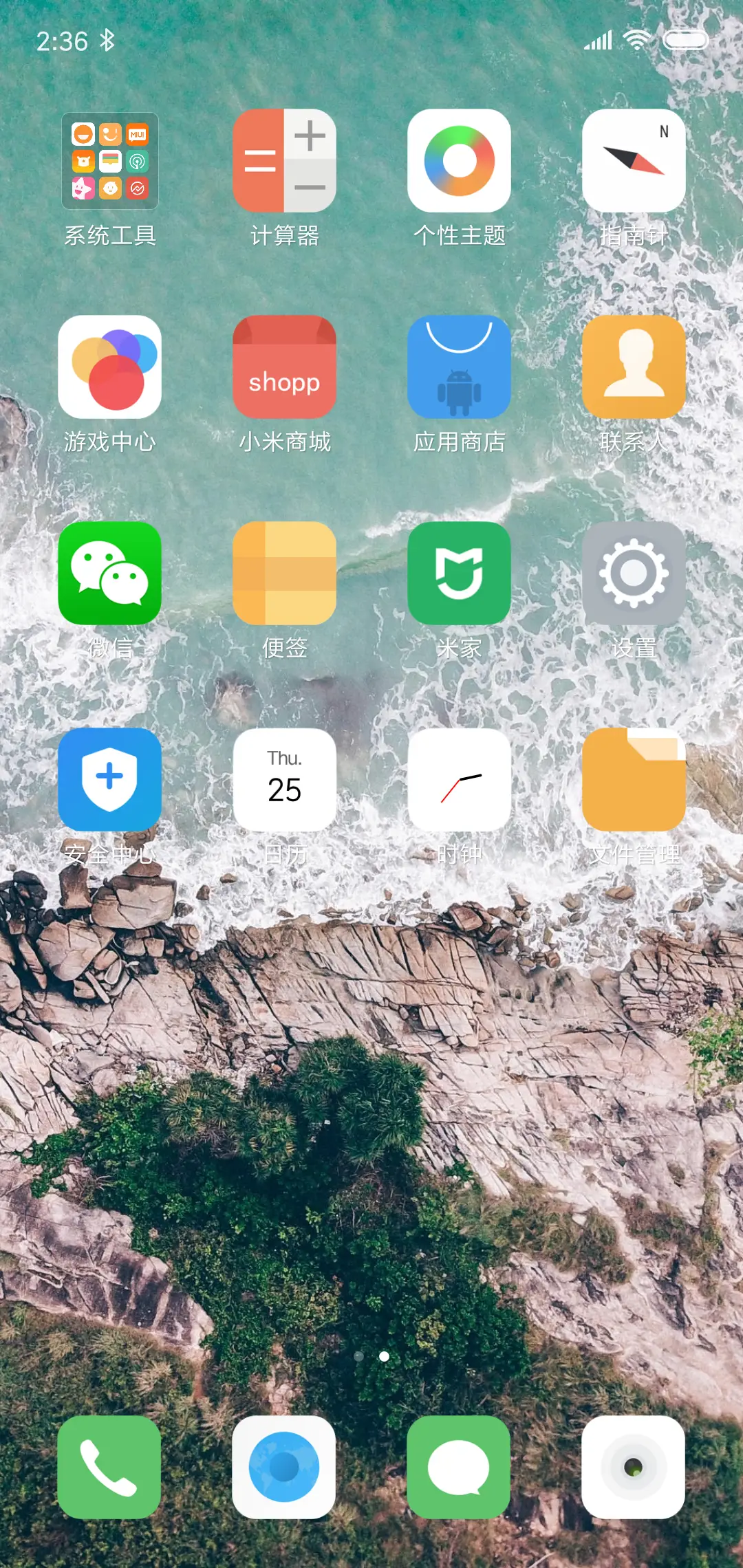Viewport: 743px width, 1568px height.
Task: Open the 指南针 compass app
Action: (633, 162)
